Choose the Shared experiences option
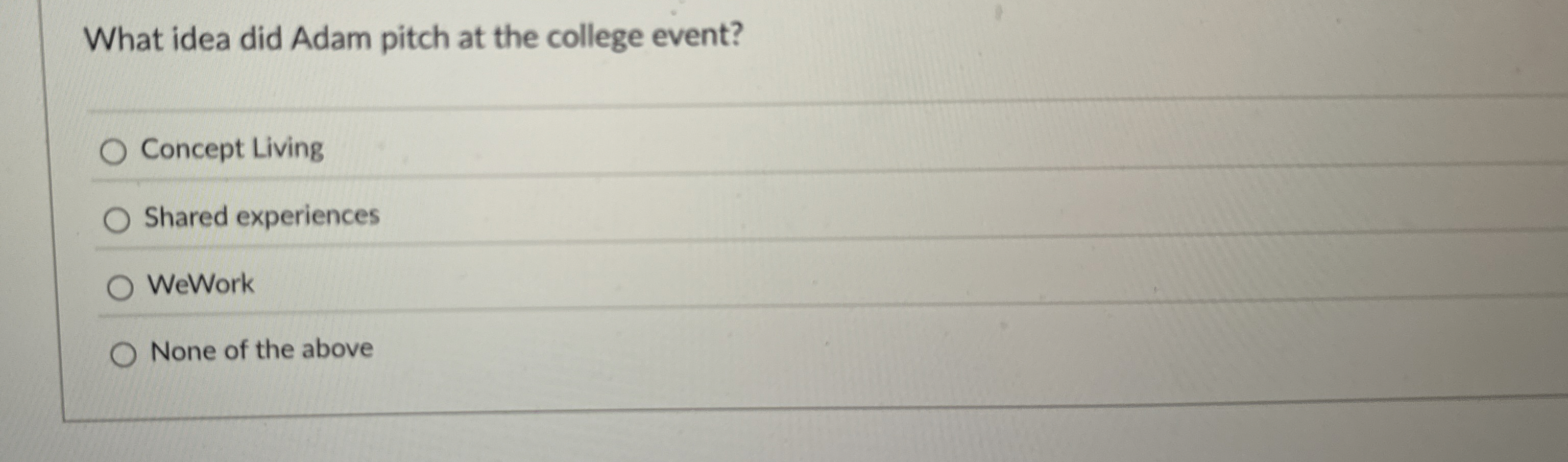 [x=116, y=221]
